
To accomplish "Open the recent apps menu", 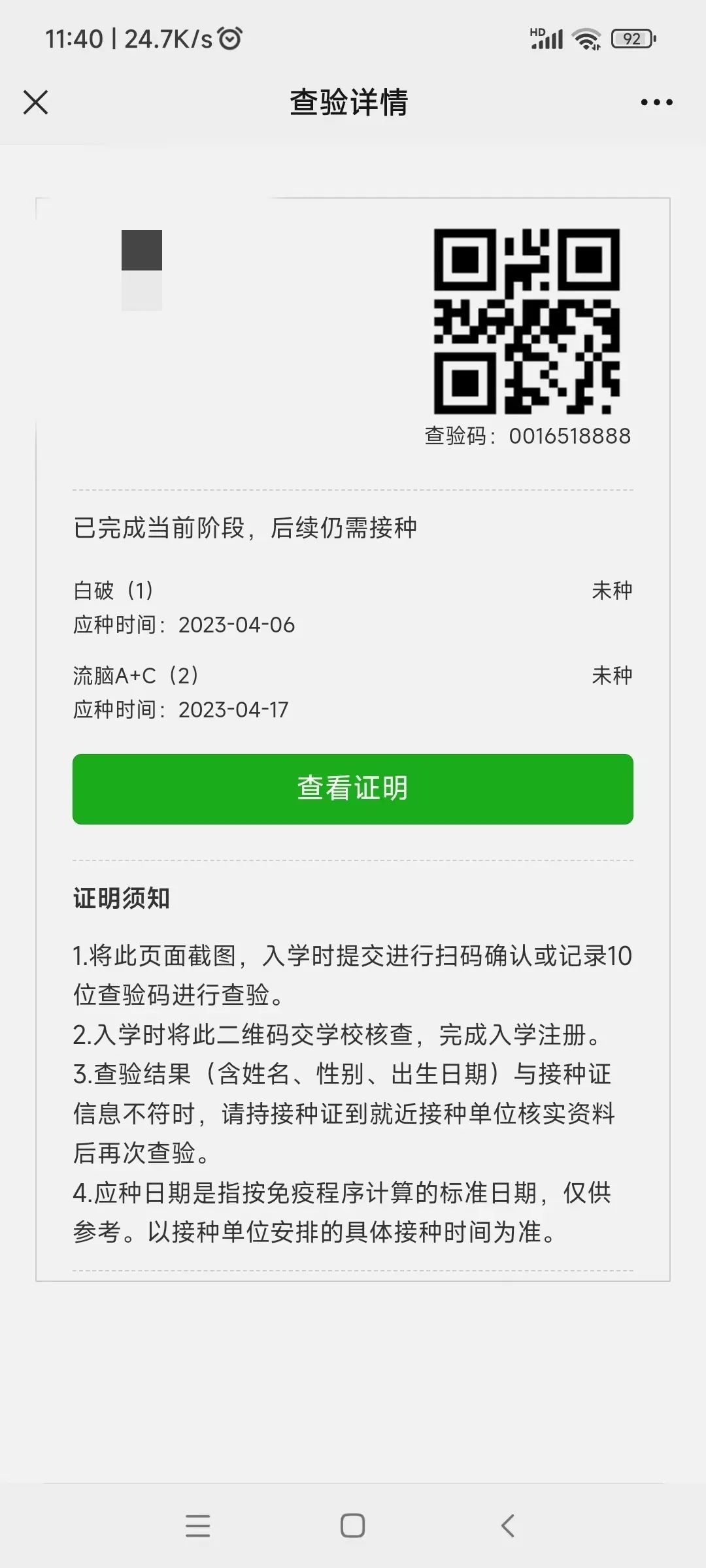I will (x=197, y=1526).
